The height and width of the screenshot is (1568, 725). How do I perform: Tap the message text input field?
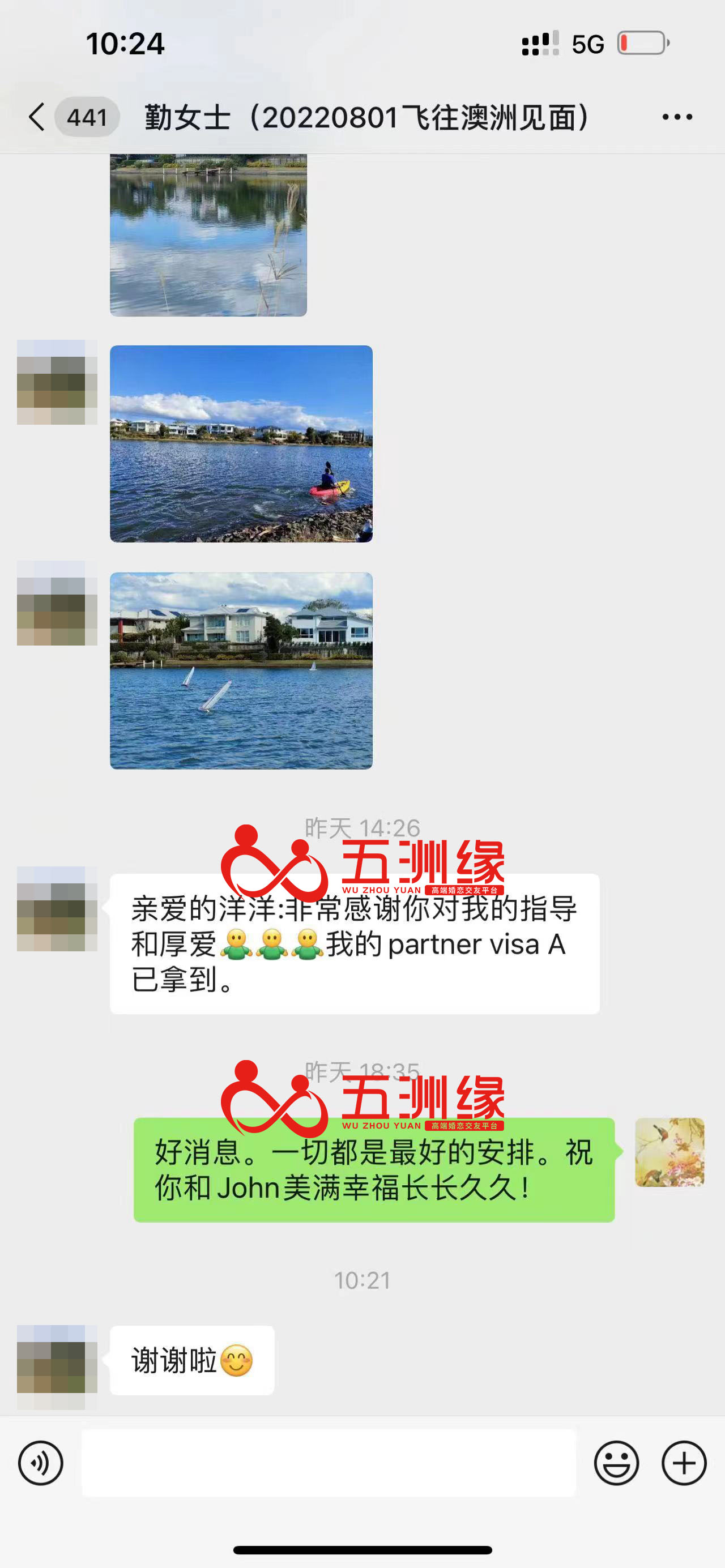[329, 1463]
